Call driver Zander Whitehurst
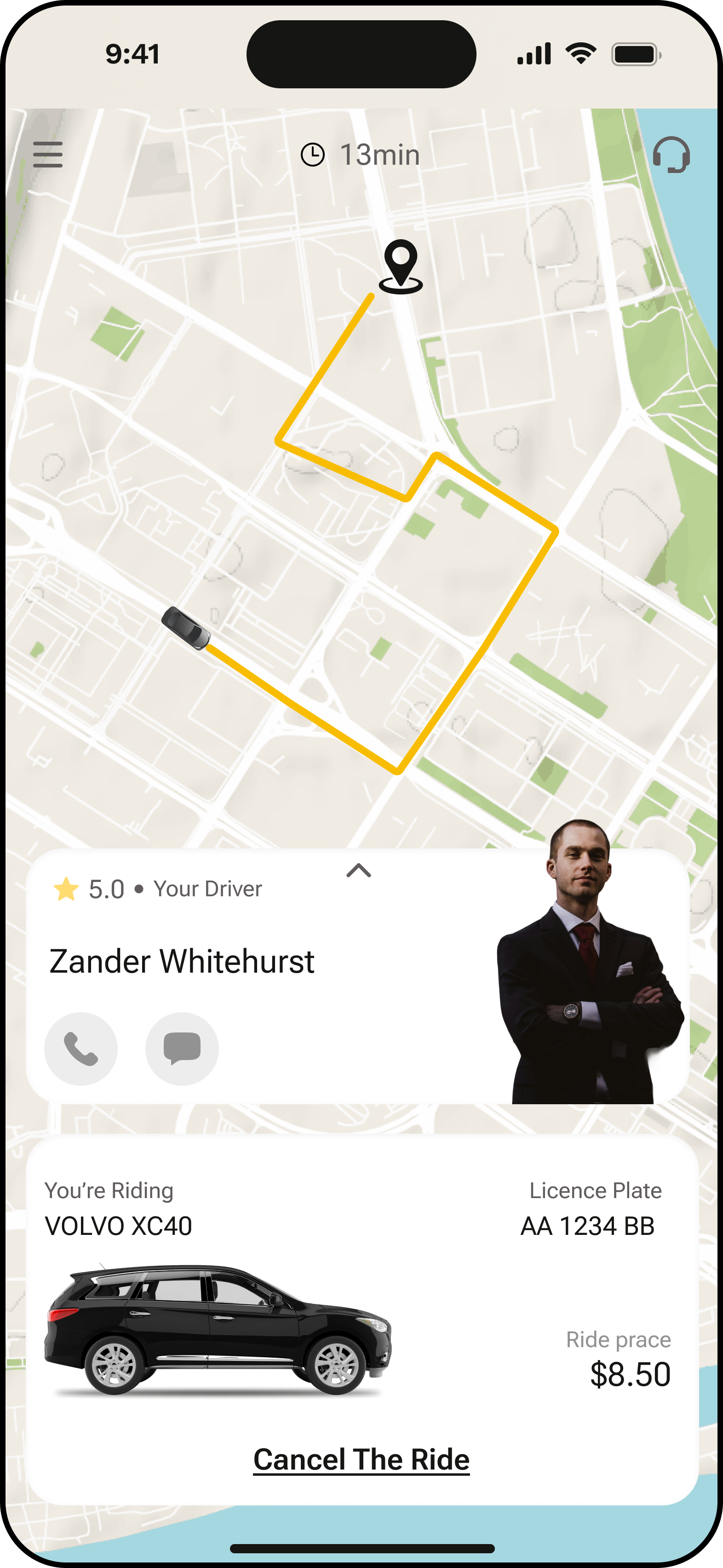Image resolution: width=723 pixels, height=1568 pixels. coord(81,1048)
